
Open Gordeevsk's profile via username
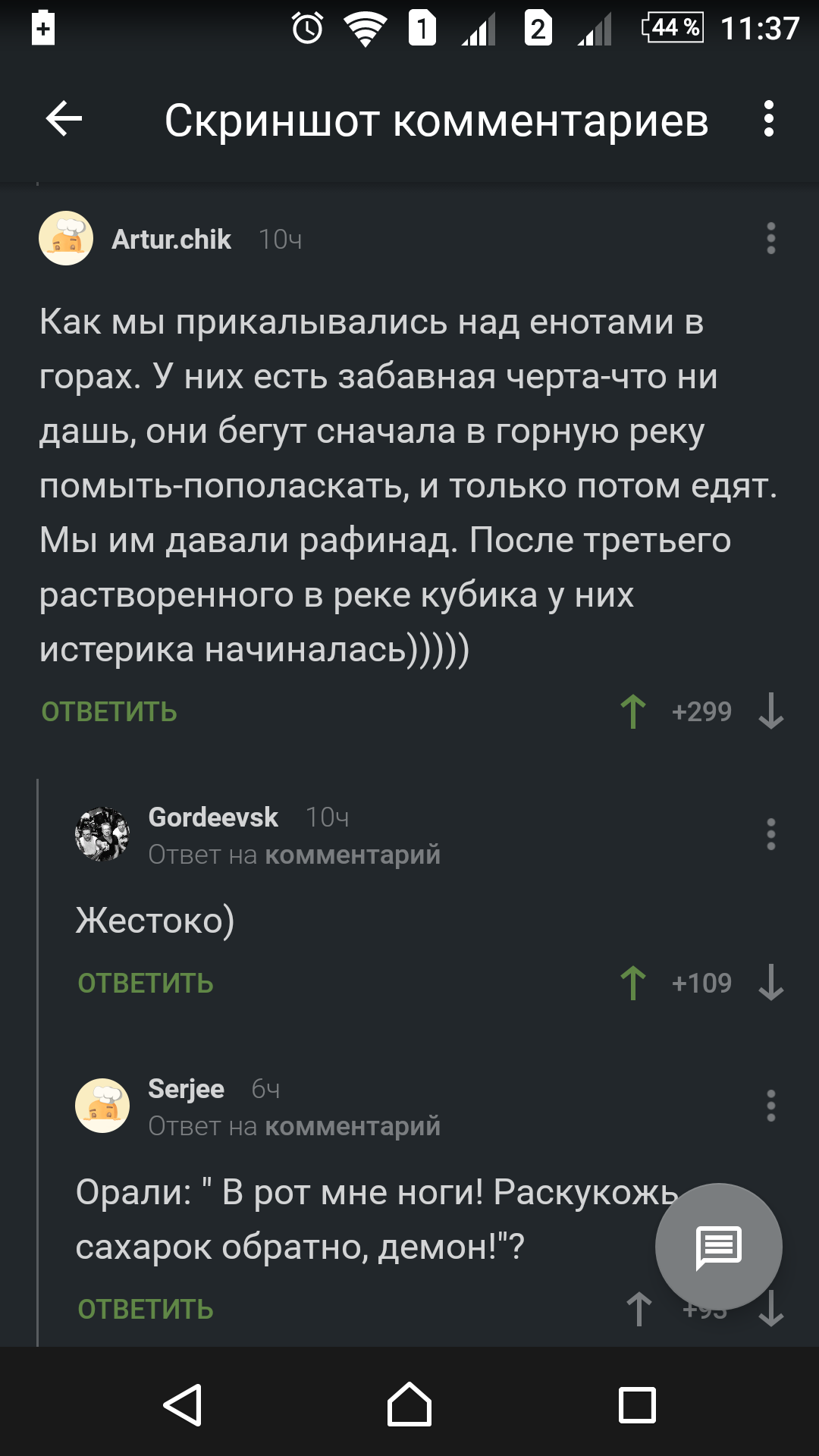tap(213, 817)
